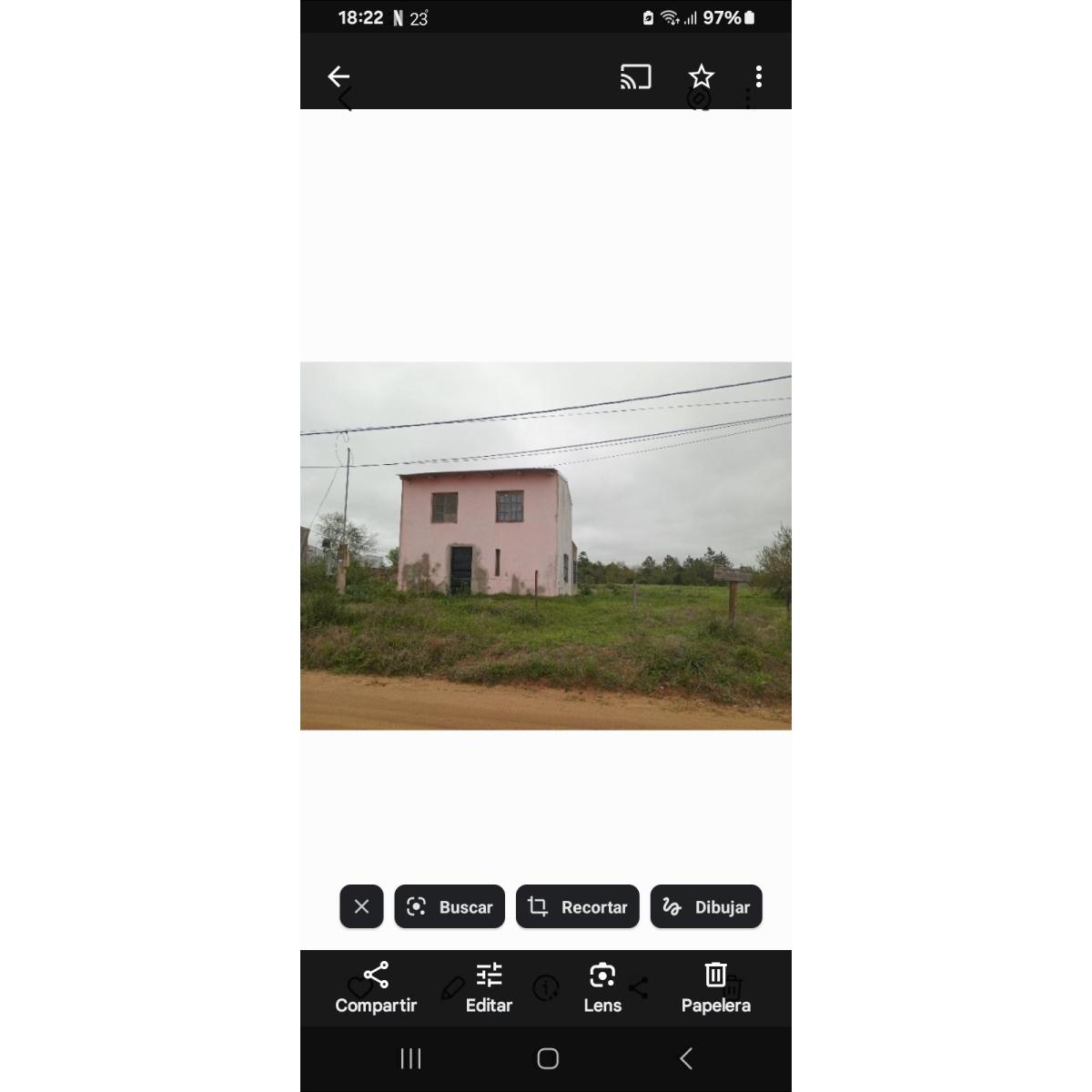Open the overflow menu
The width and height of the screenshot is (1092, 1092).
coord(759,76)
